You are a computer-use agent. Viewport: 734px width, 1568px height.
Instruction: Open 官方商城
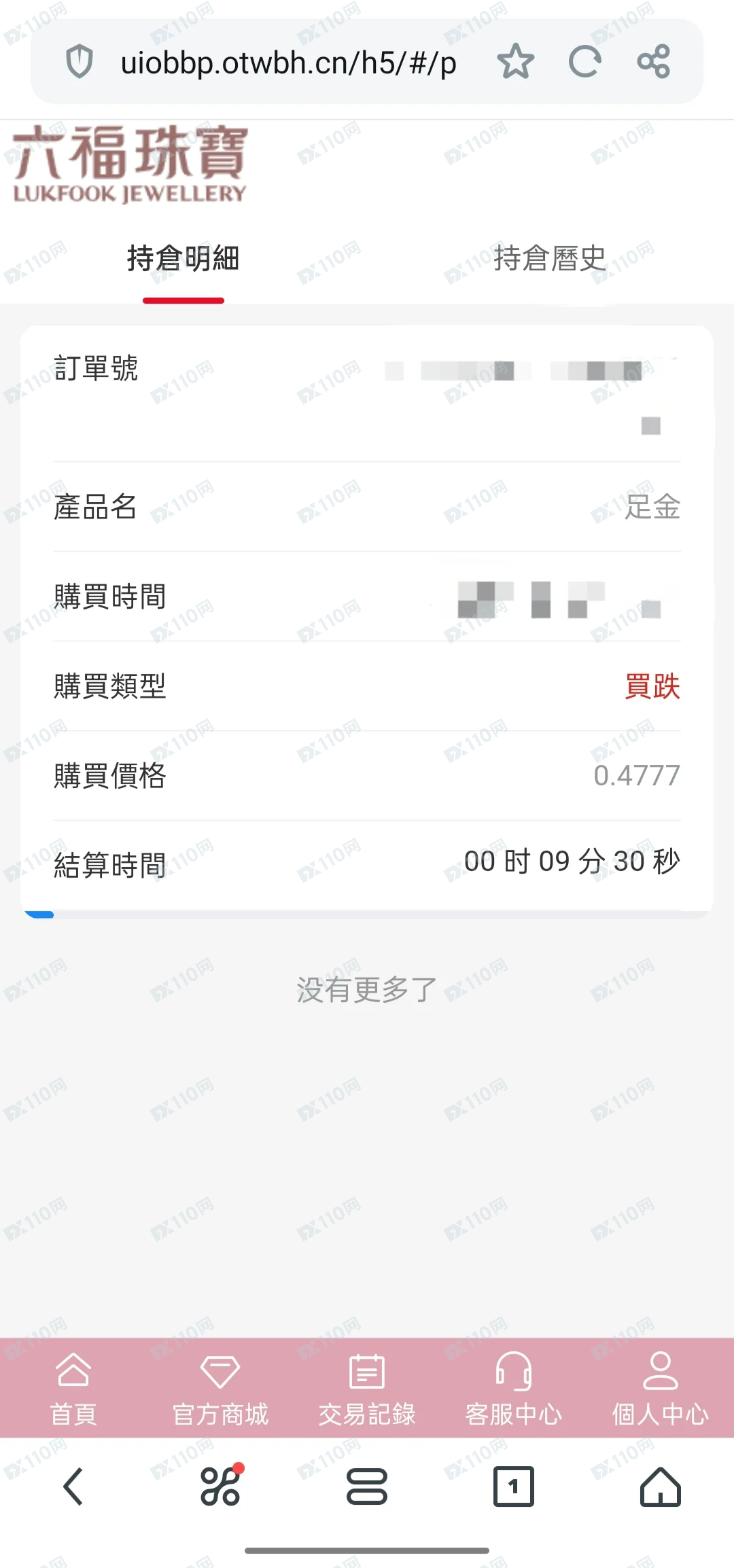[220, 1388]
